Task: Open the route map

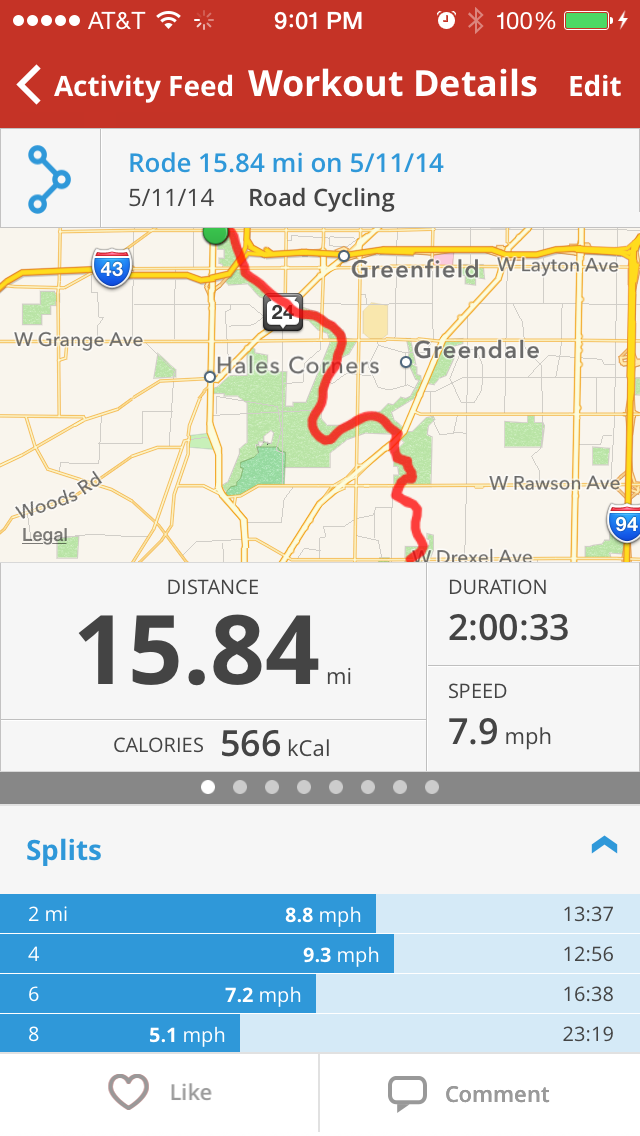Action: (320, 395)
